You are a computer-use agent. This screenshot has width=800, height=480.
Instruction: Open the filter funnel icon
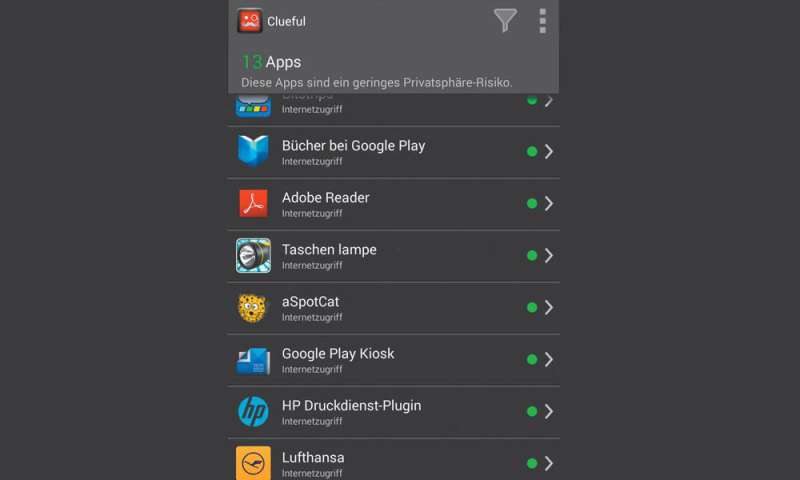click(x=506, y=21)
